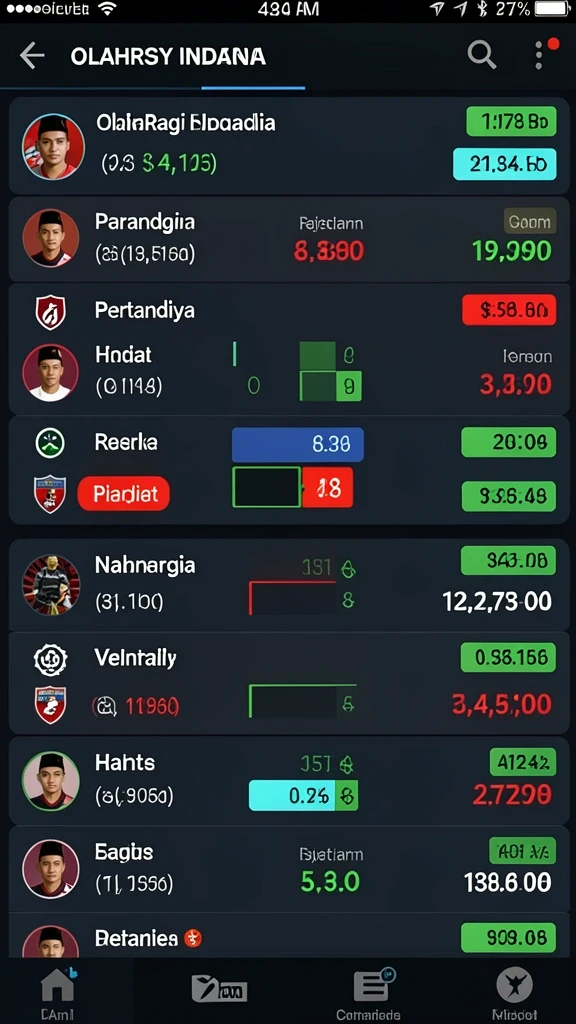Open the OlahRagi Elpaadia card
The image size is (576, 1024).
click(289, 146)
